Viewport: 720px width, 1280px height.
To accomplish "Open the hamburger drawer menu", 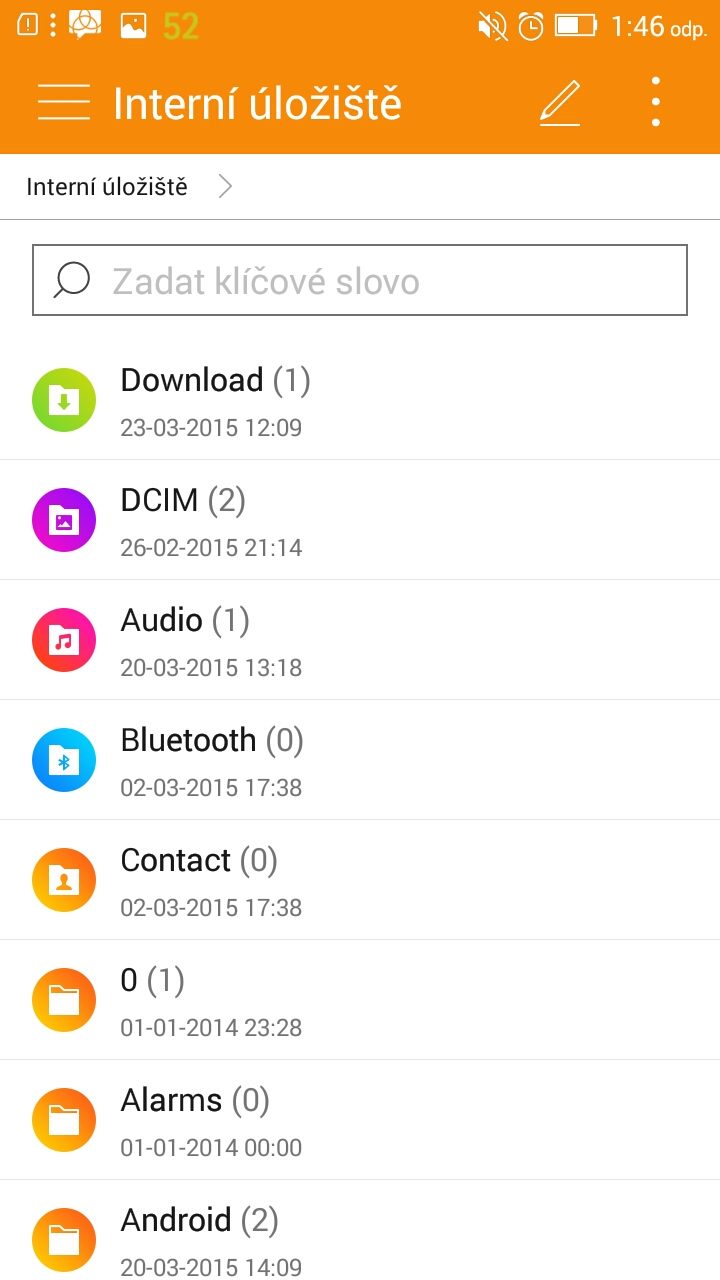I will (x=64, y=102).
